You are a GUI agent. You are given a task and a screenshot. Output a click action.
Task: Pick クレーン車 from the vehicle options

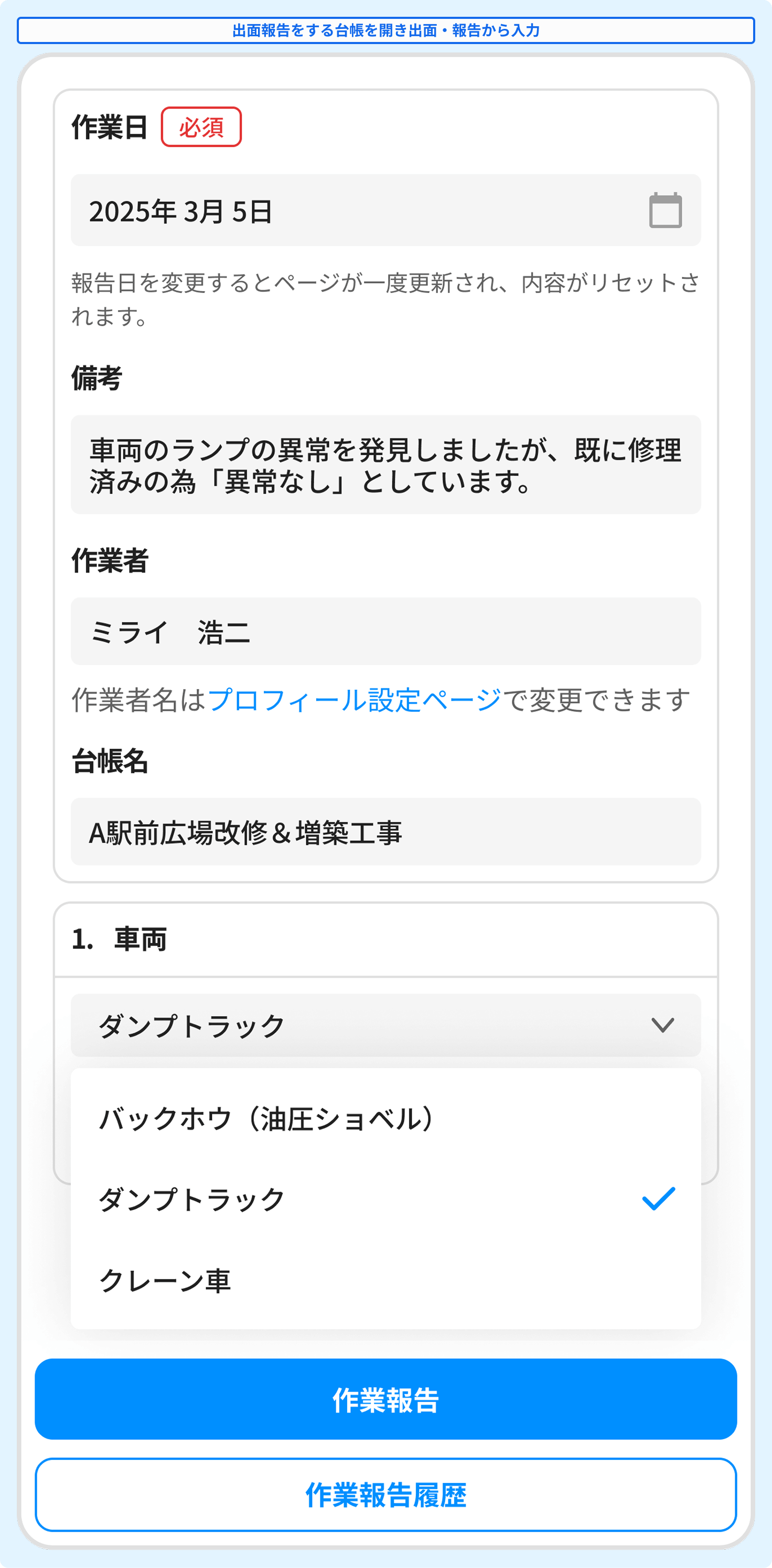pyautogui.click(x=166, y=1281)
